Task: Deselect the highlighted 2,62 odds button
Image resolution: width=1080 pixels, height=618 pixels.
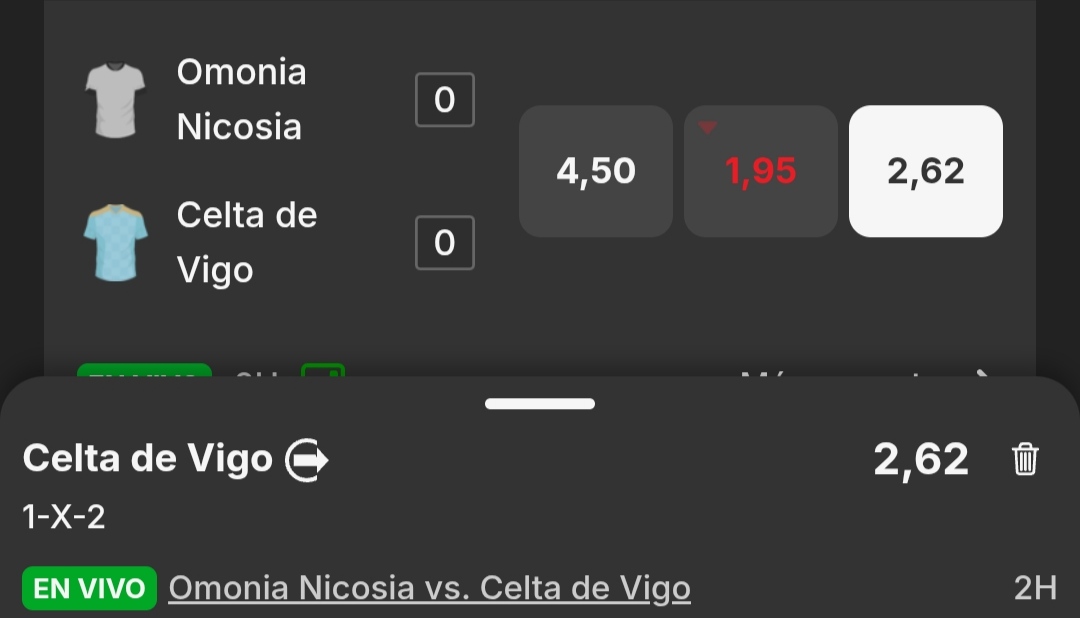Action: [x=926, y=171]
